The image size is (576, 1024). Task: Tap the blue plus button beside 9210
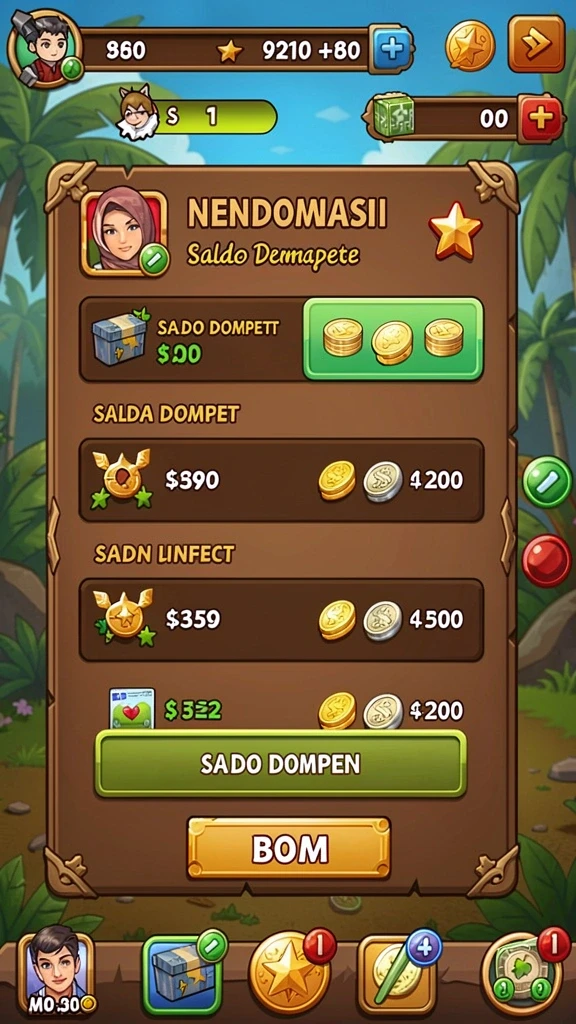pos(391,49)
